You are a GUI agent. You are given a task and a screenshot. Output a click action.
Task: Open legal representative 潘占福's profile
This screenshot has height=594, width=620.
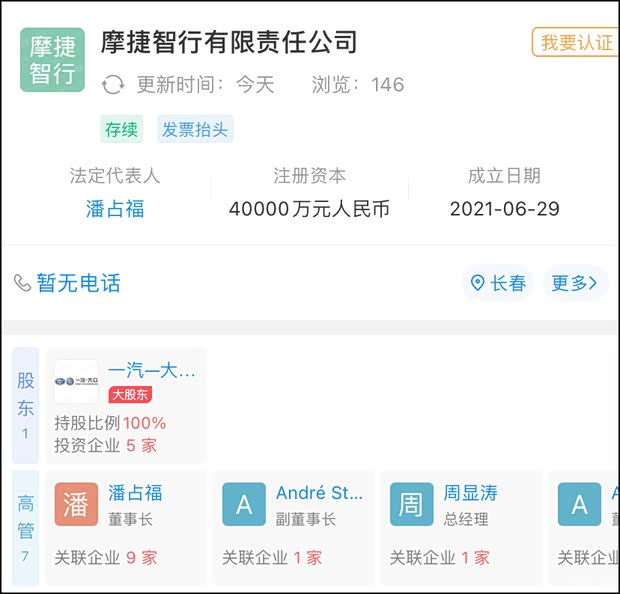coord(115,209)
